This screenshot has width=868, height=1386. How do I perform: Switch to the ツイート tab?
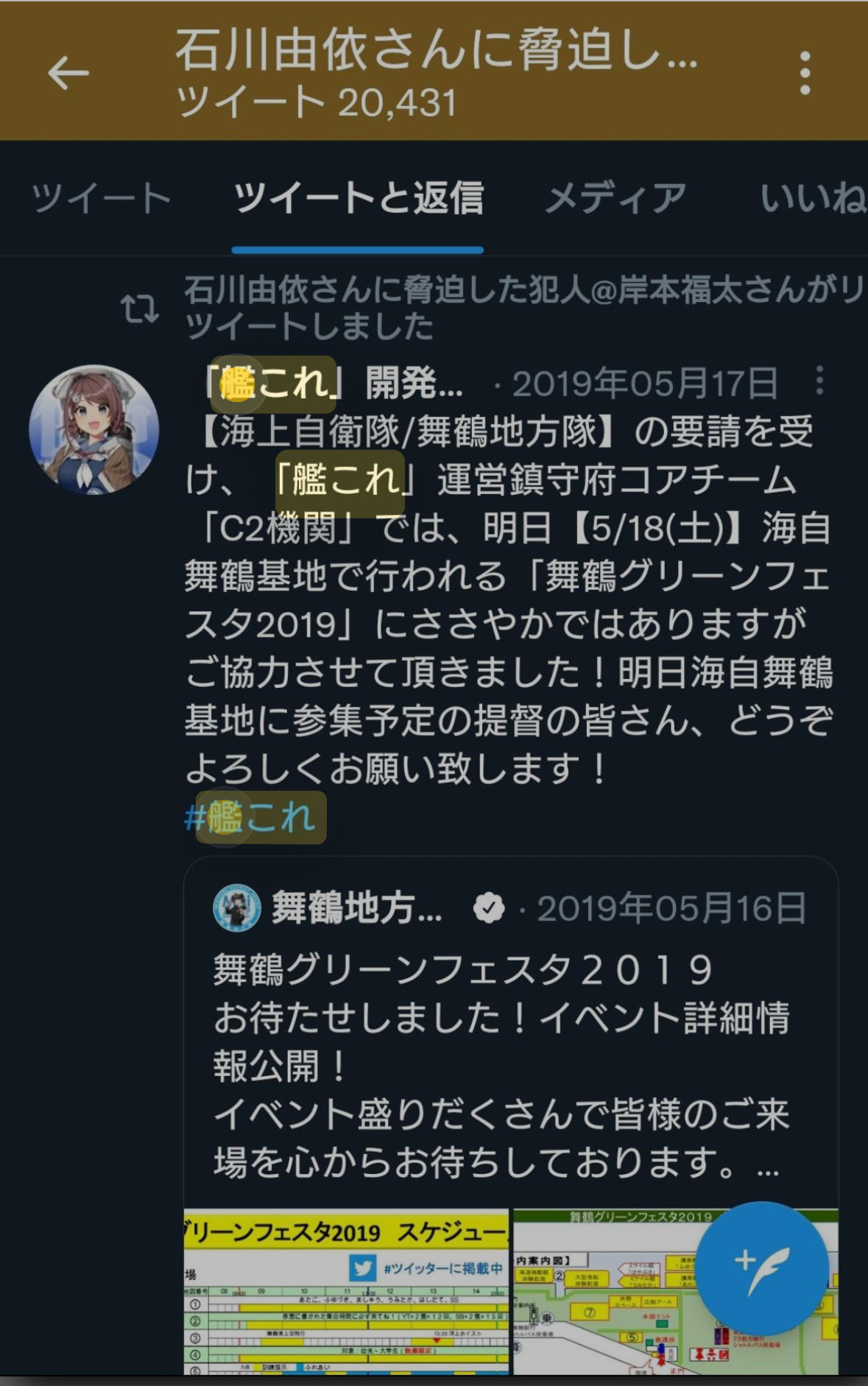[101, 198]
